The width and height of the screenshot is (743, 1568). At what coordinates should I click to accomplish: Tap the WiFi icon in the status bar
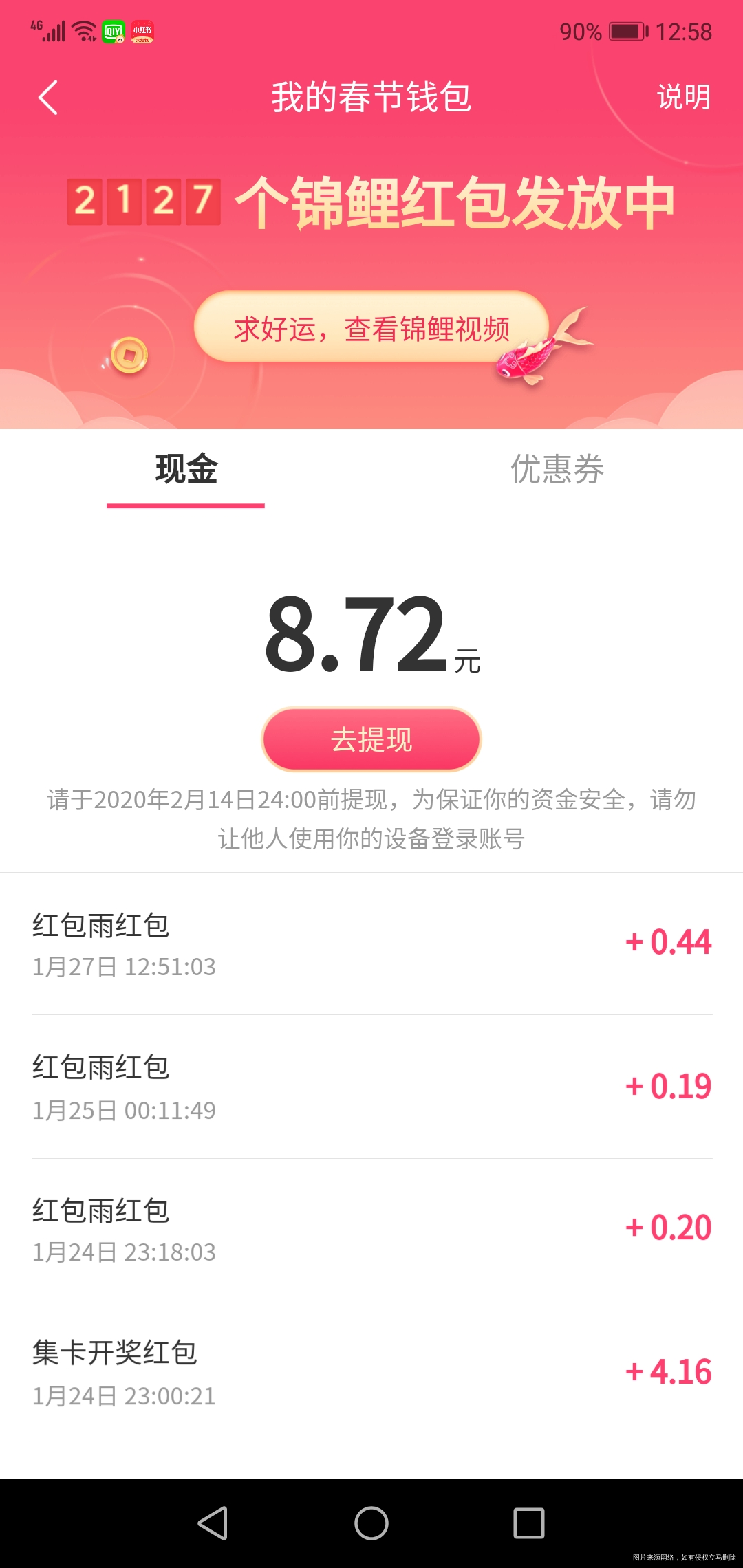pos(83,29)
